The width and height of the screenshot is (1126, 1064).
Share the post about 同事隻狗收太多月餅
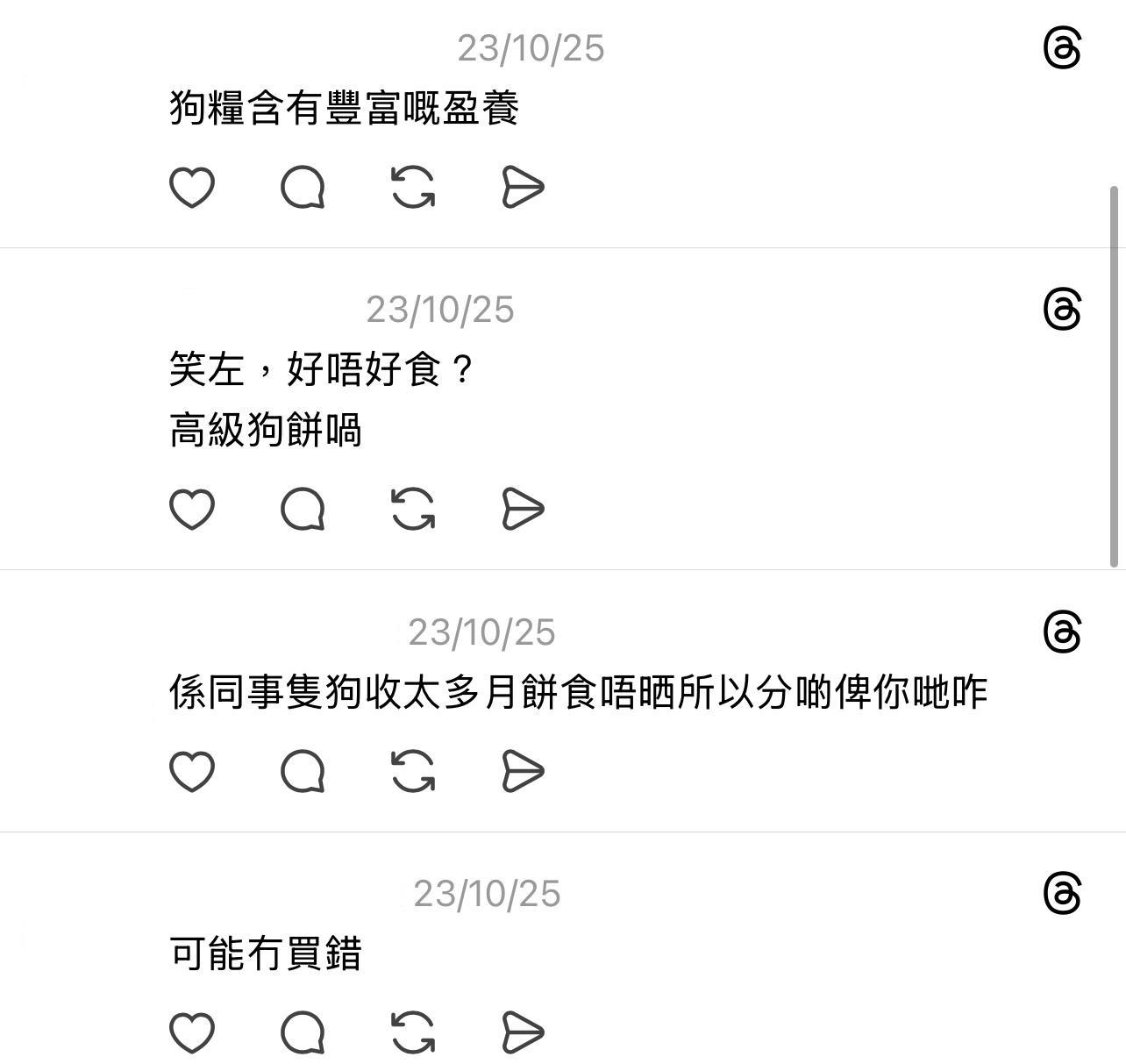pos(524,771)
